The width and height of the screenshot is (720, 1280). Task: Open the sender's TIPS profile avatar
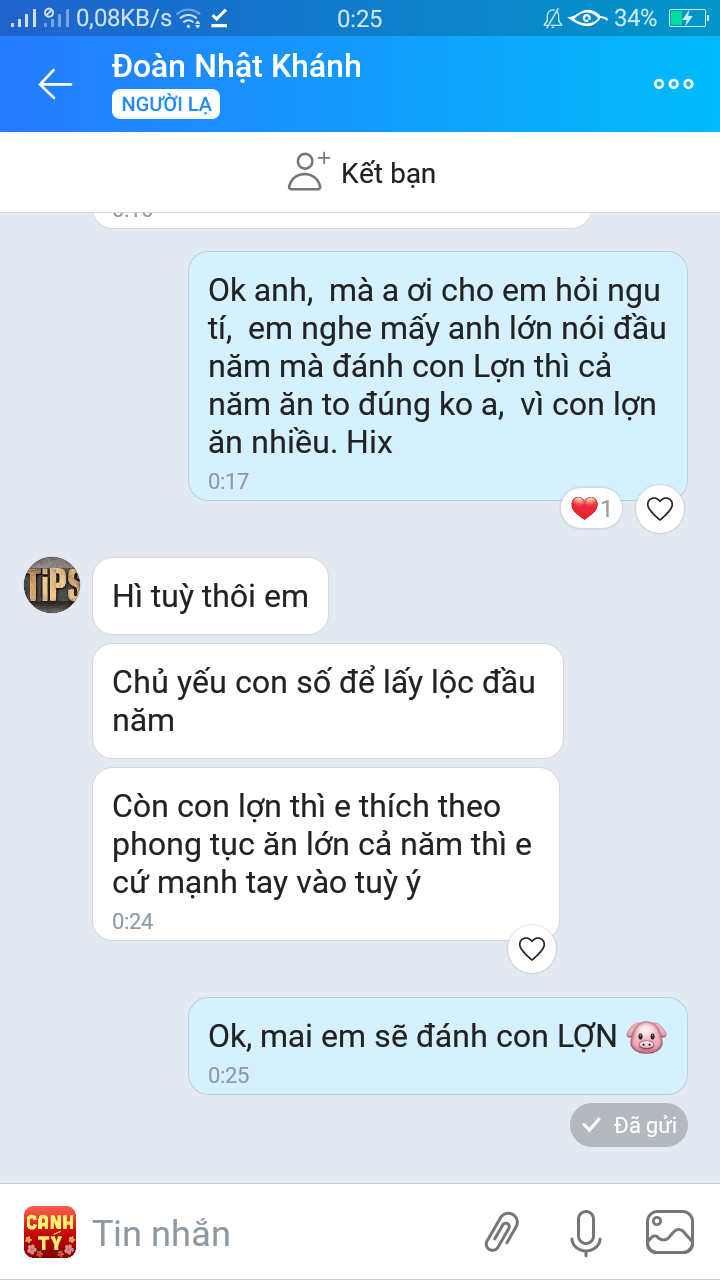[x=52, y=585]
